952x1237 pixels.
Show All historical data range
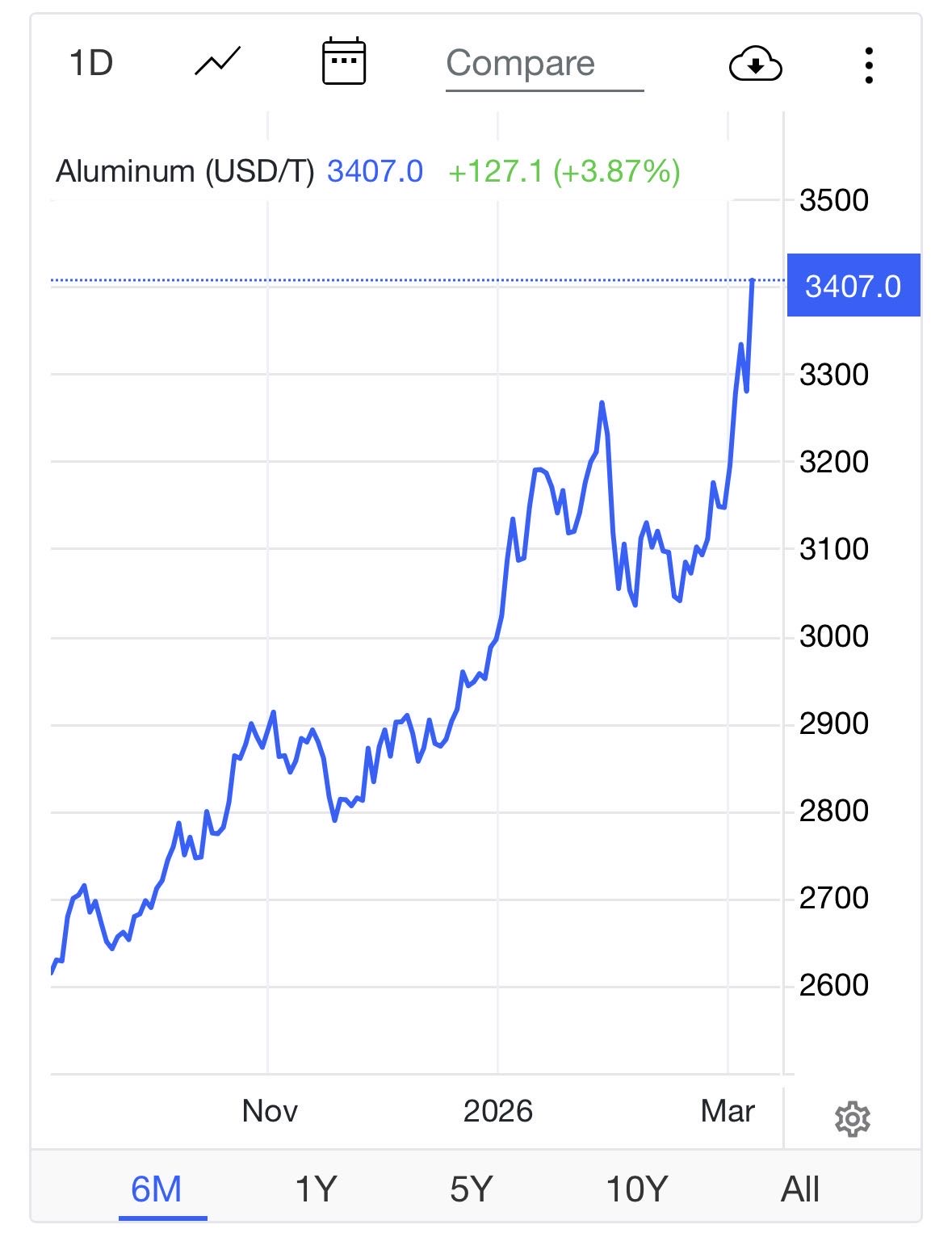pos(799,1189)
